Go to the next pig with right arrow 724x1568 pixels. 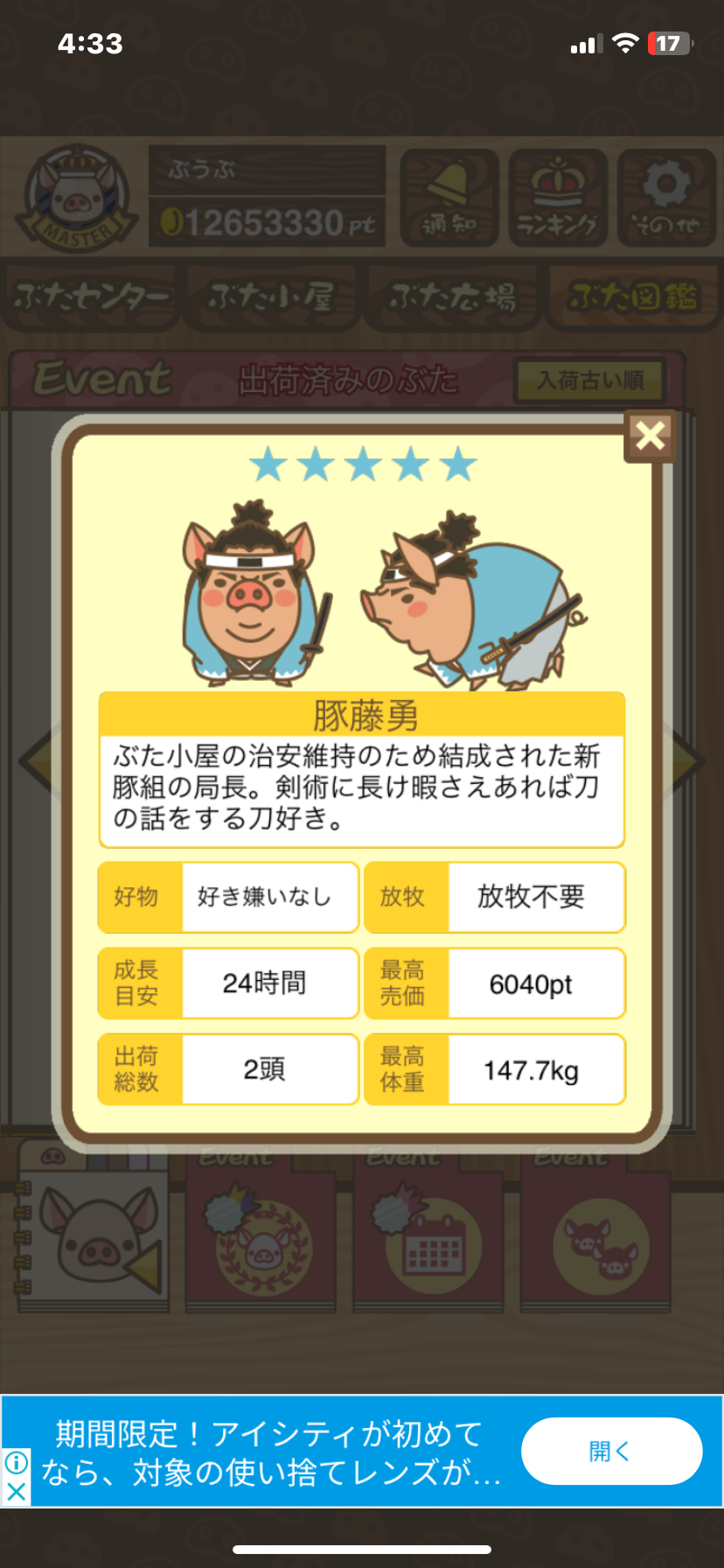tap(687, 760)
